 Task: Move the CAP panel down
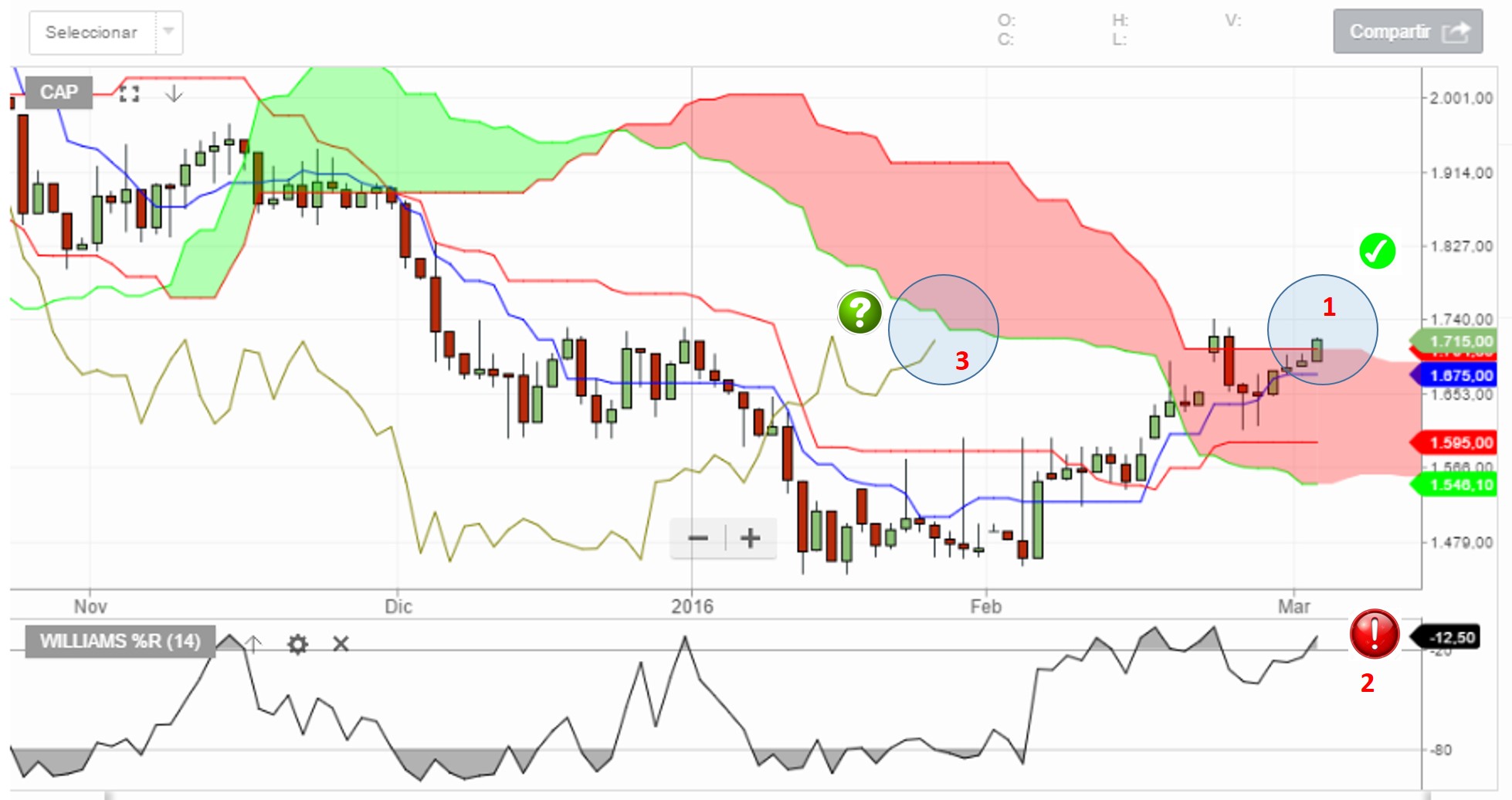point(174,94)
